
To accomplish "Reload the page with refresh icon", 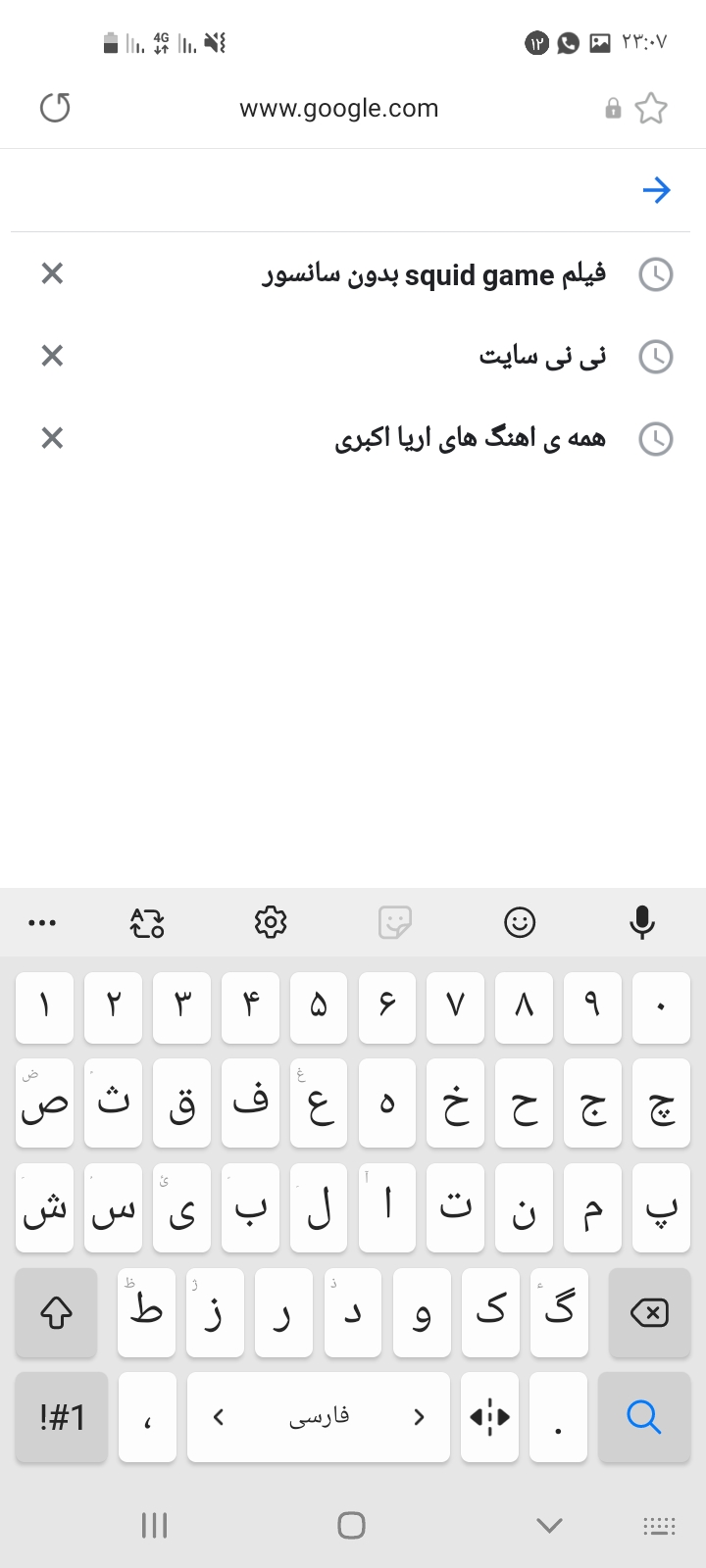I will (x=55, y=108).
